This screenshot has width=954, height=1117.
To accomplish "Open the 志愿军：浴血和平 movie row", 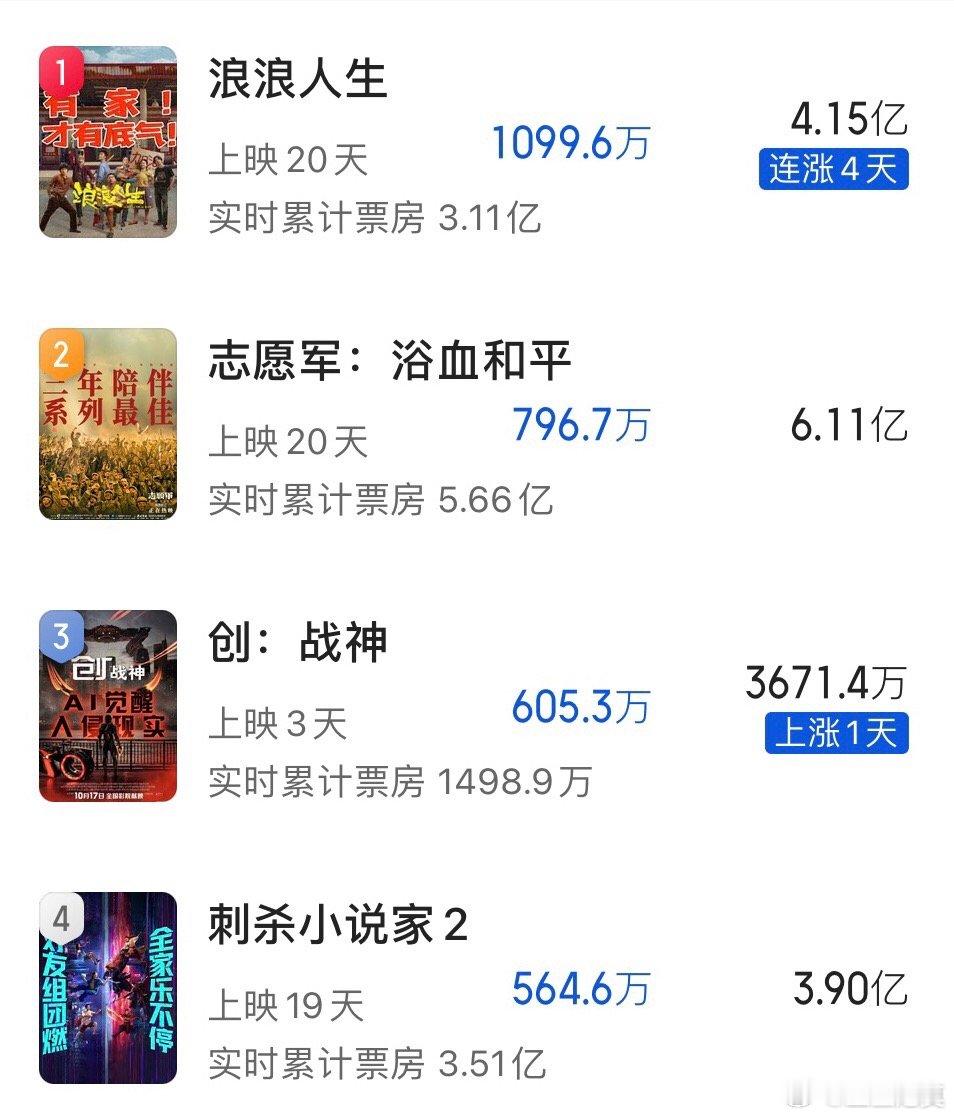I will [390, 362].
